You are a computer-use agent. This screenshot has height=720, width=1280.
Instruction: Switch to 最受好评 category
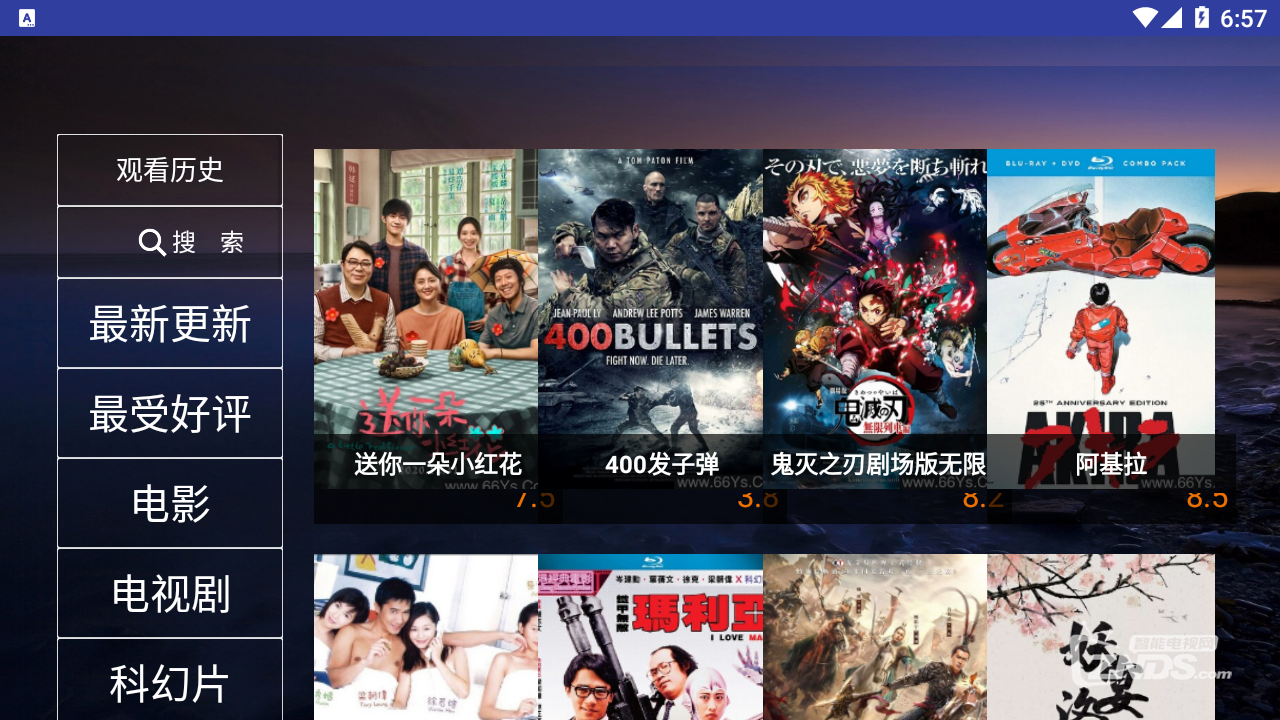(x=170, y=413)
